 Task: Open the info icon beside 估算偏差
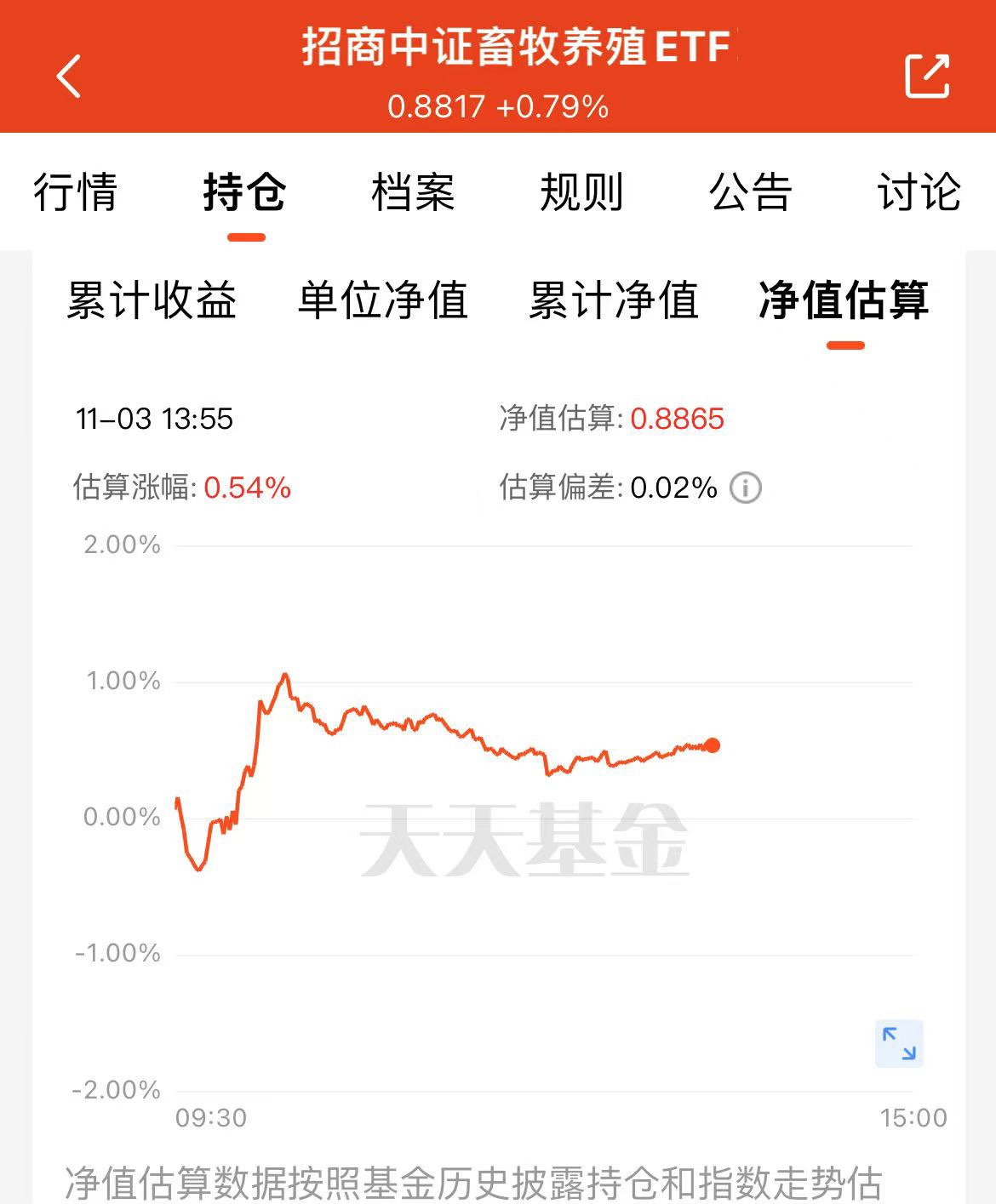[746, 488]
